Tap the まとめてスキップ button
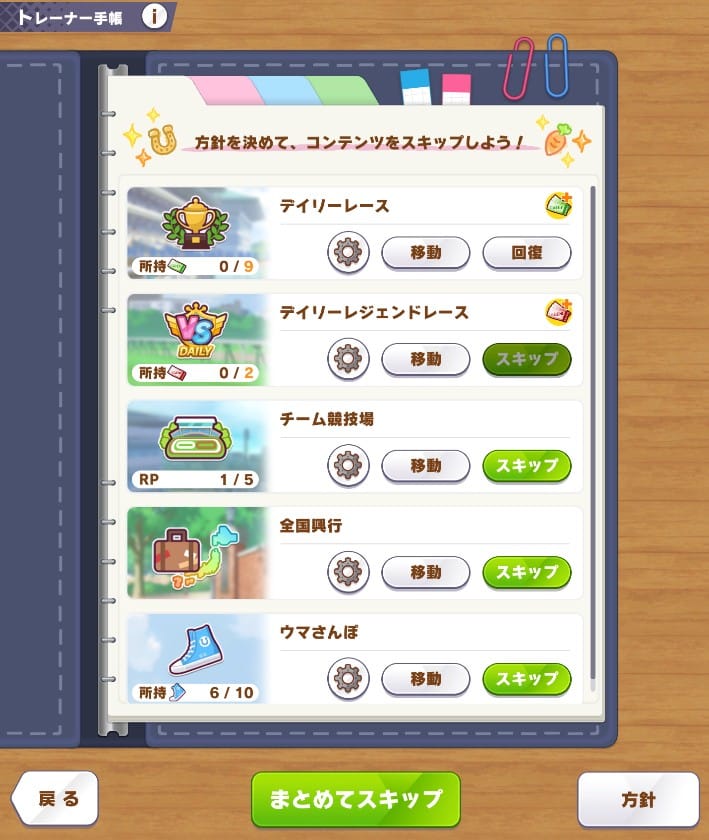 tap(355, 799)
